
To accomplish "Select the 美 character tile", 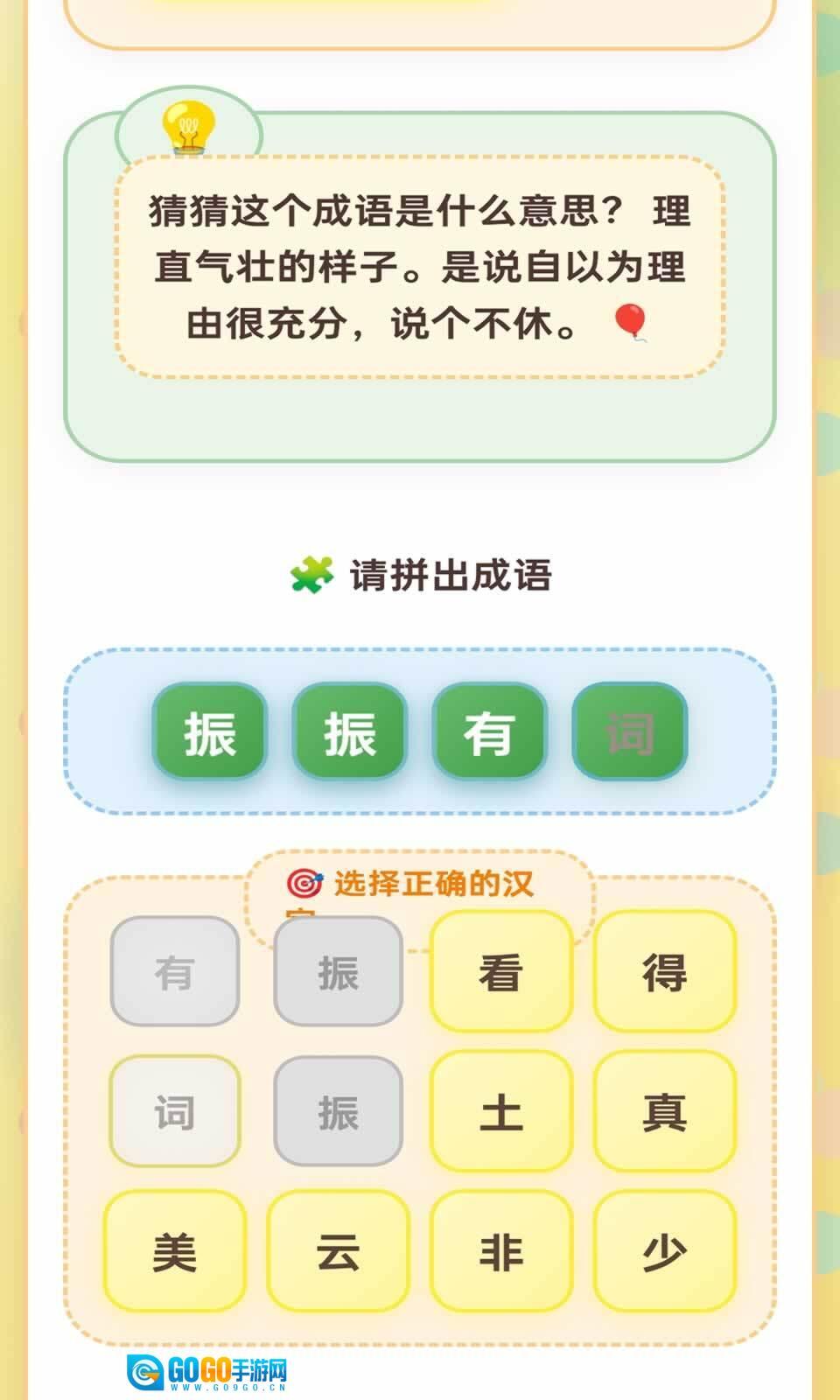I will coord(174,1251).
